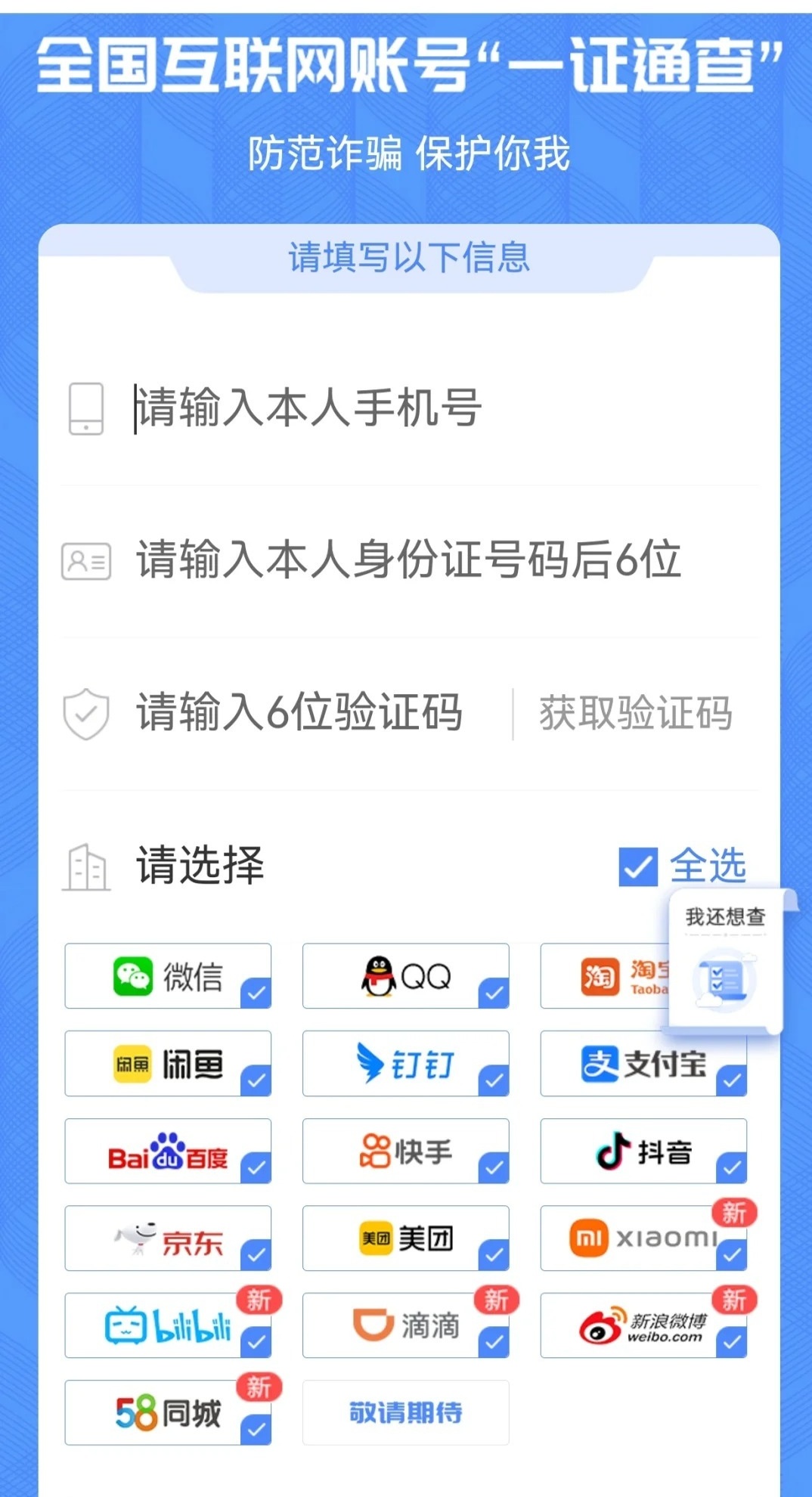Select the Taobao app icon
Viewport: 812px width, 1497px height.
point(601,975)
